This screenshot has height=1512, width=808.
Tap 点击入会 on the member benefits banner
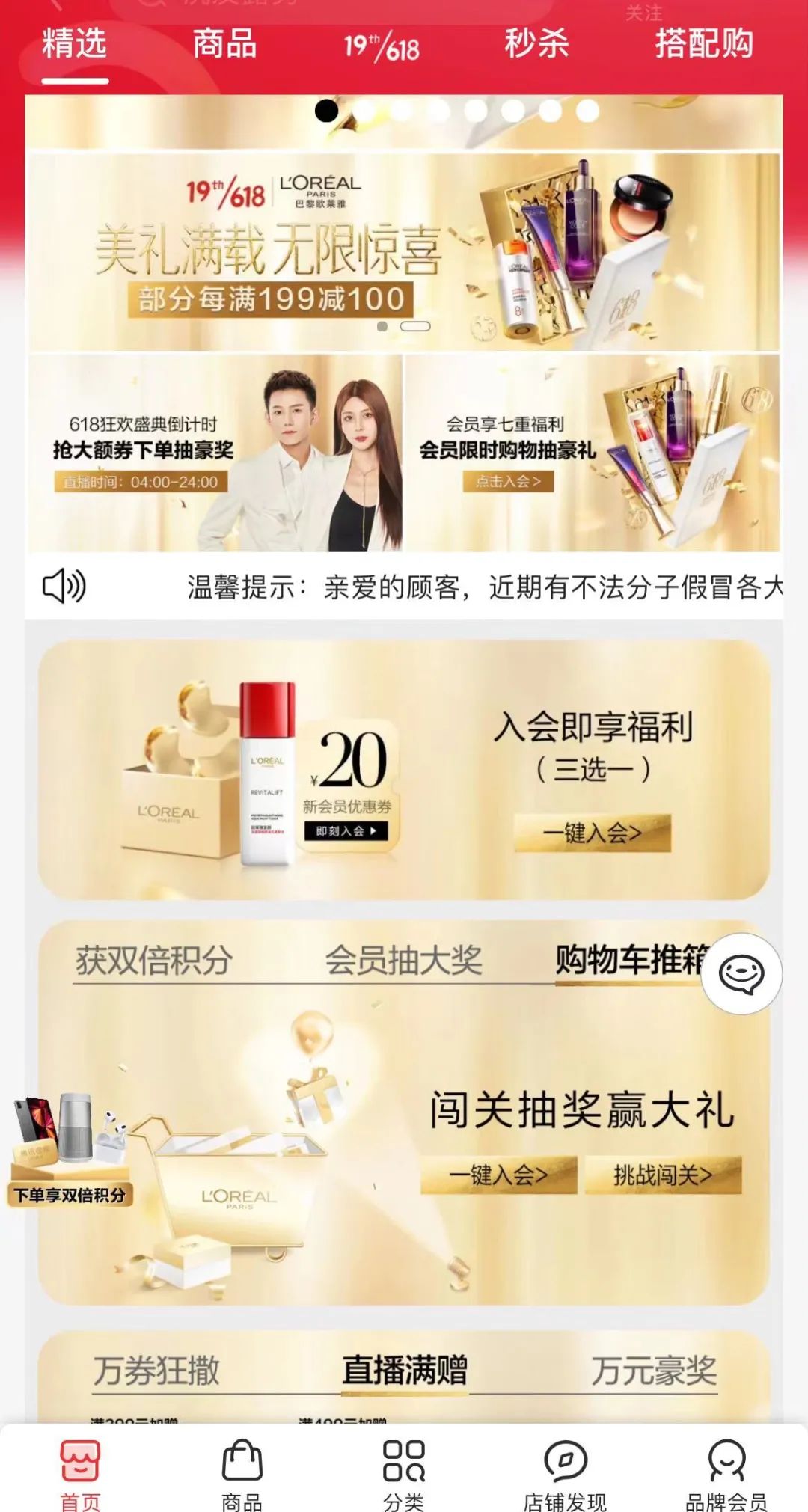[x=508, y=481]
